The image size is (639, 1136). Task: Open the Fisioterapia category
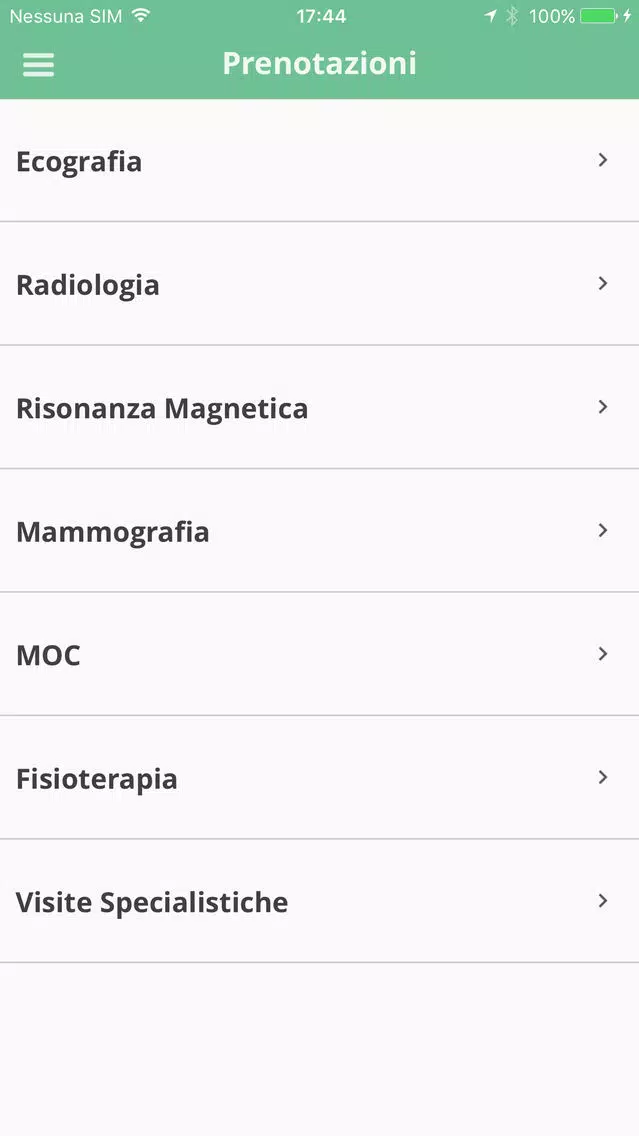[320, 778]
